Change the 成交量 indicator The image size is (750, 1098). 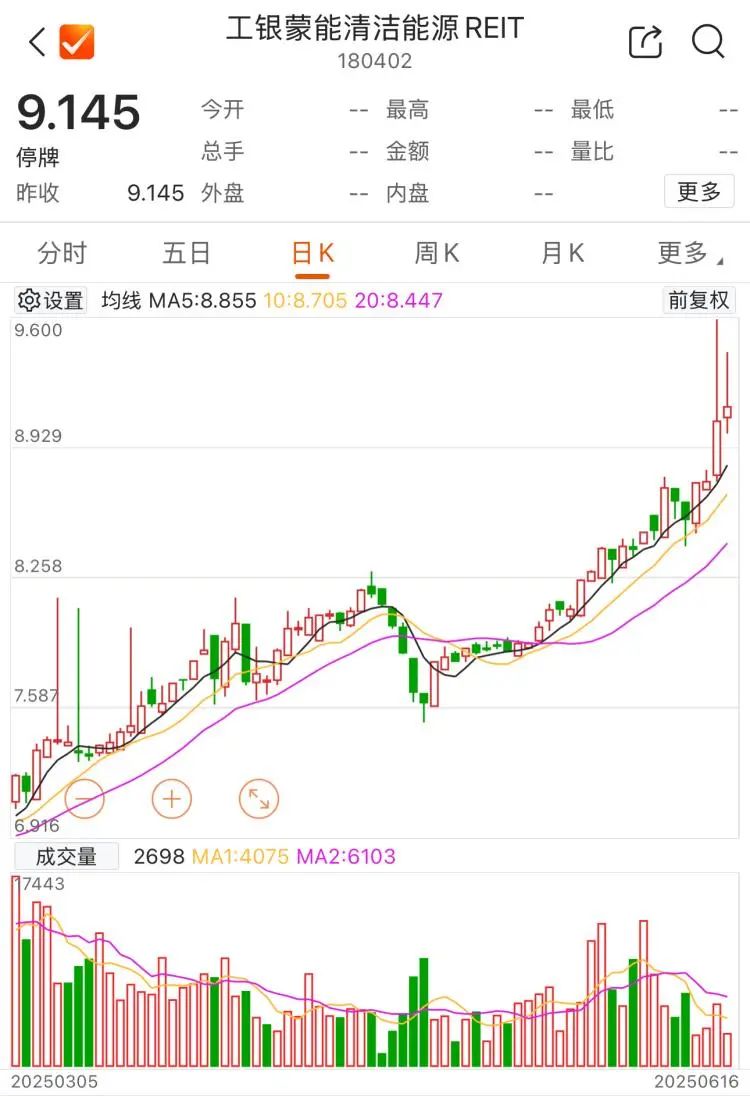[x=66, y=856]
